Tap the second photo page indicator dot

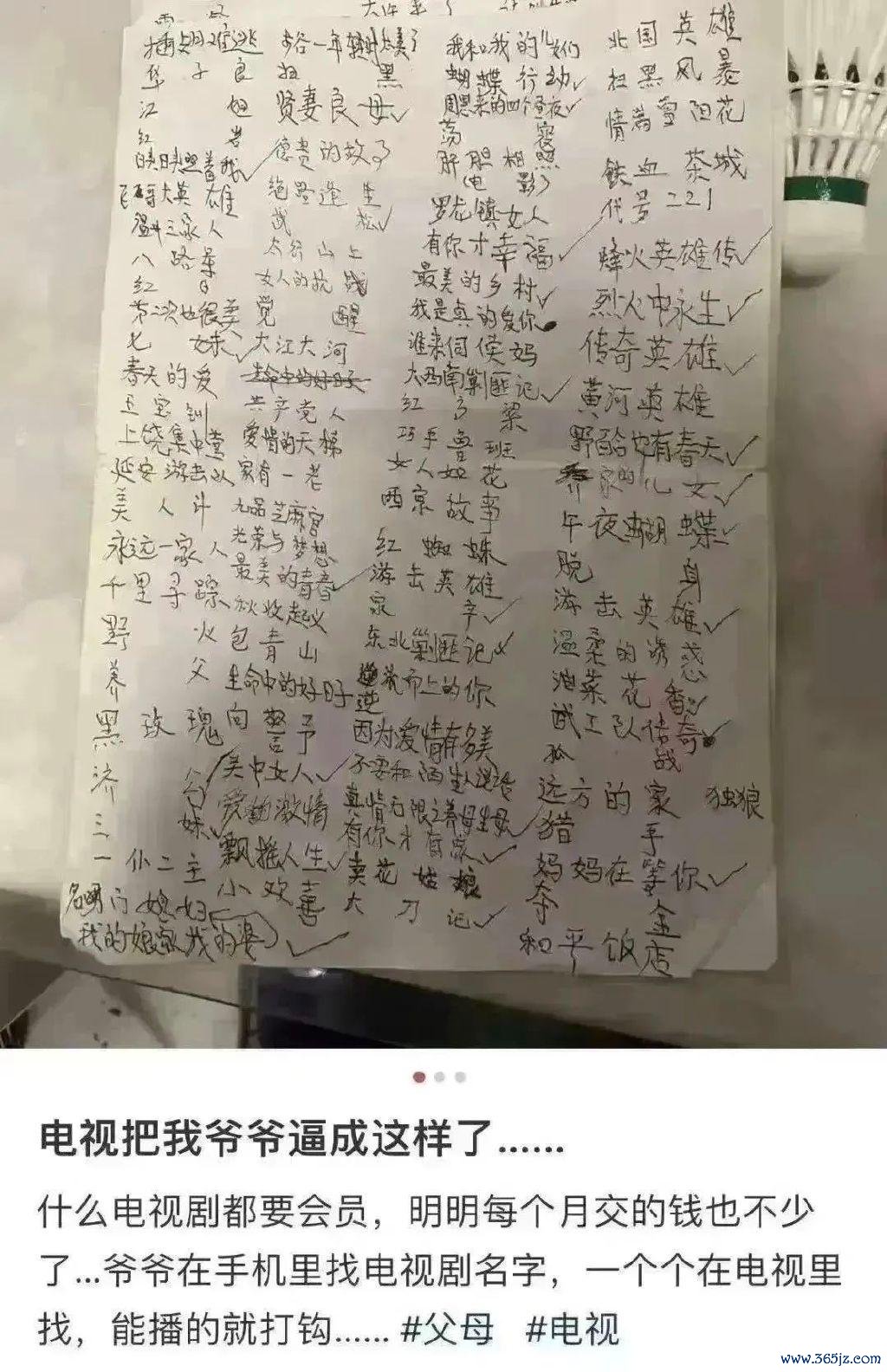click(x=440, y=1078)
